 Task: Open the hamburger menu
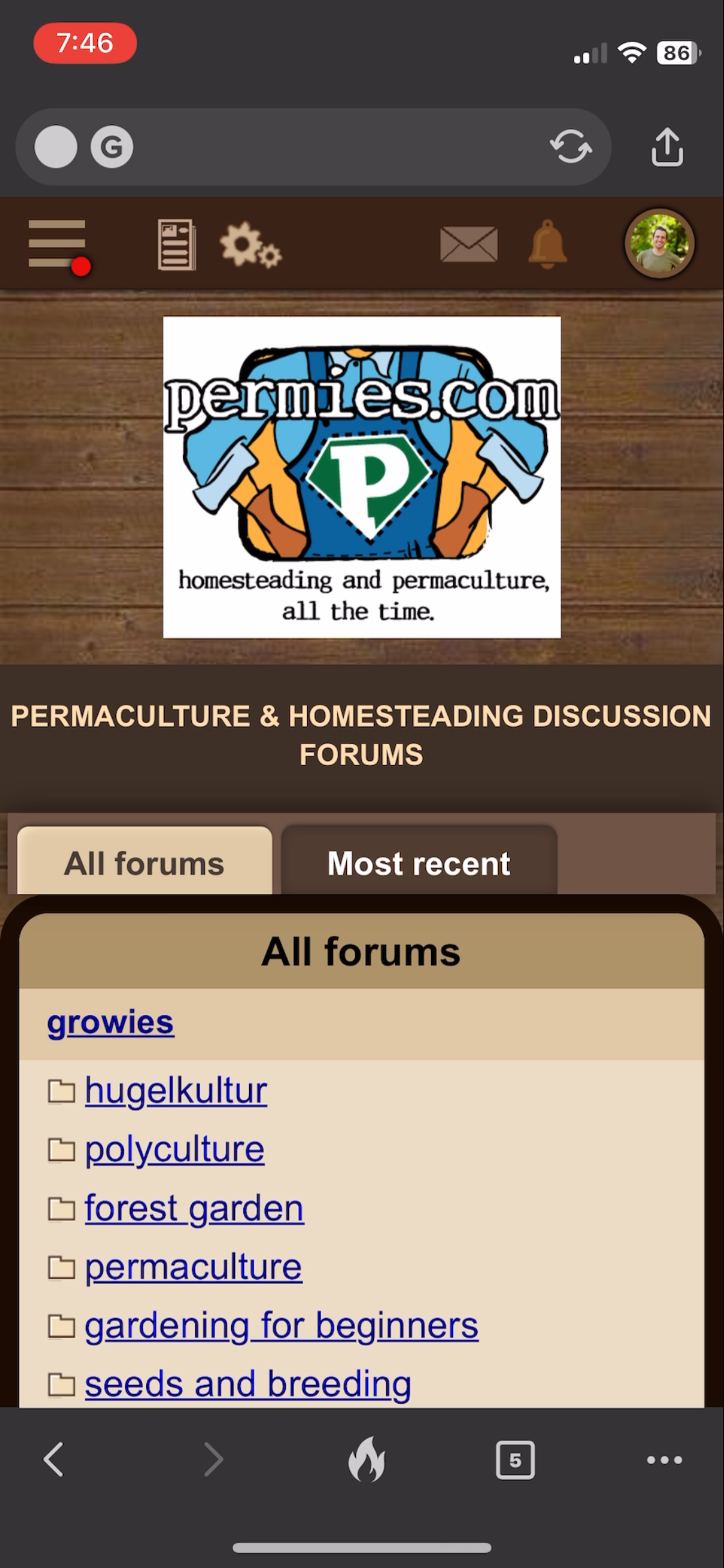tap(57, 244)
